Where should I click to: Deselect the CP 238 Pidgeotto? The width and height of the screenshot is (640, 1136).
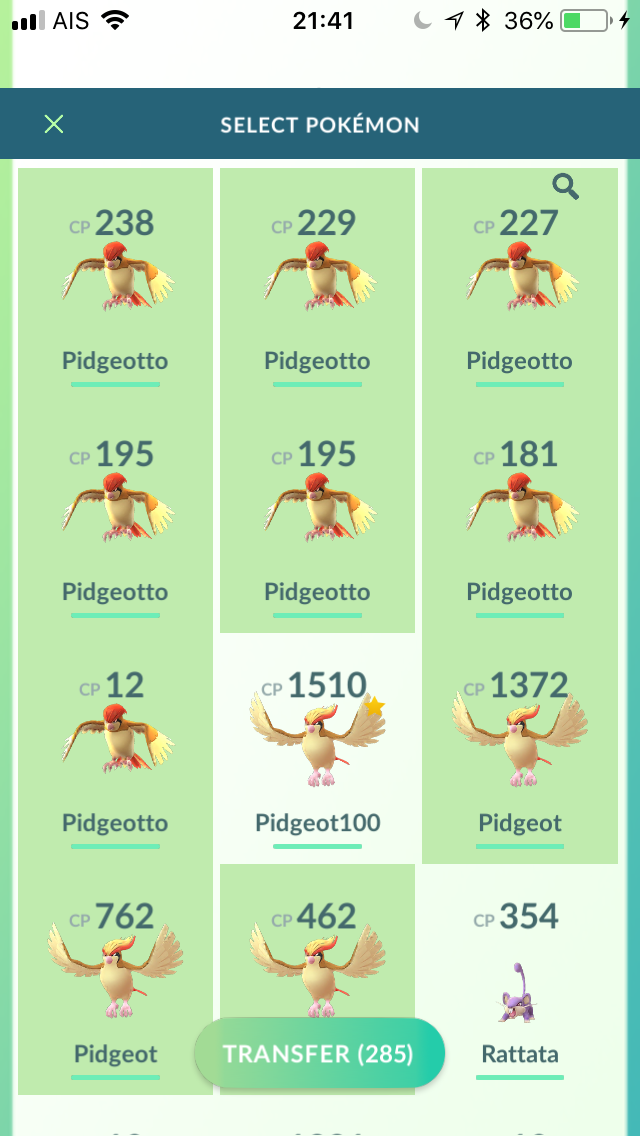click(x=115, y=285)
